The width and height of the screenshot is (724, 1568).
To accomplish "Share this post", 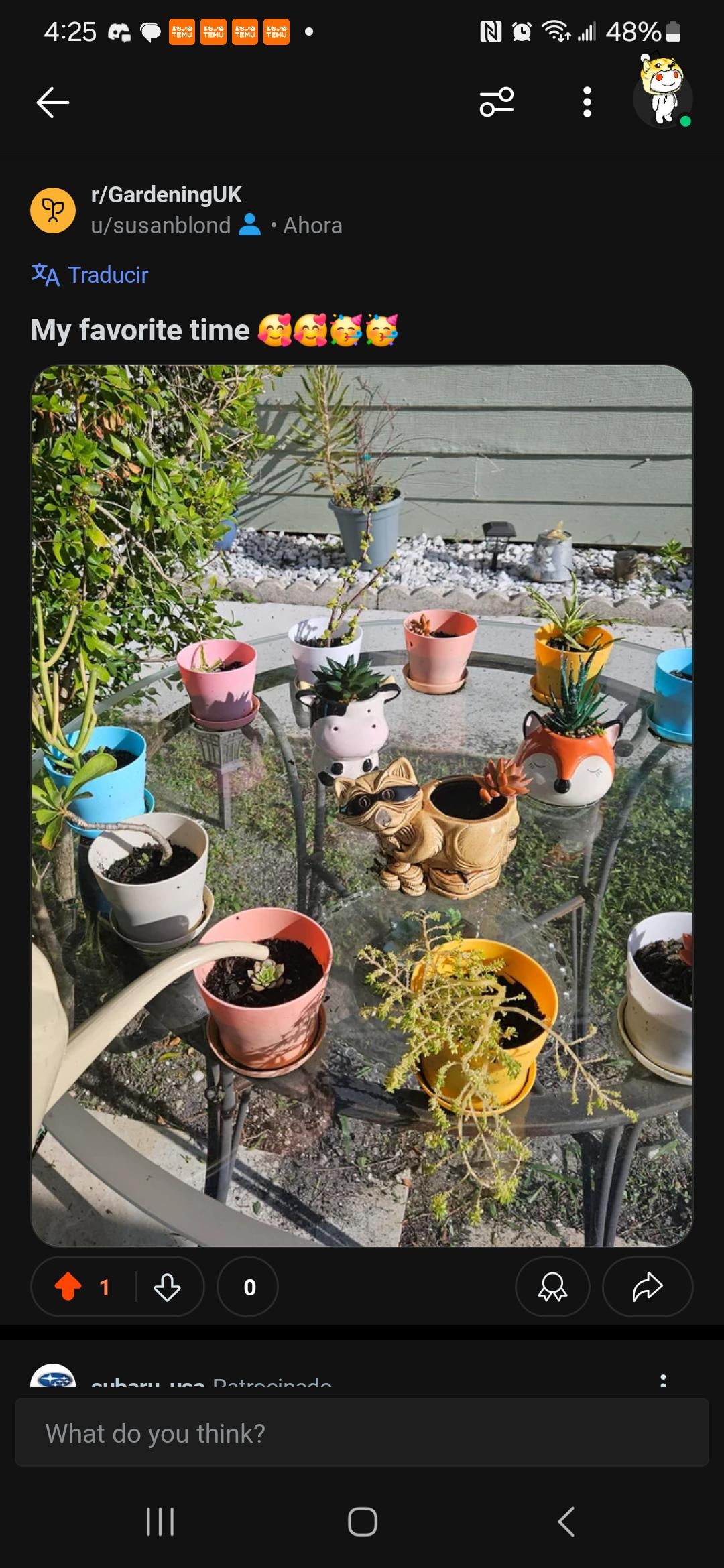I will pyautogui.click(x=648, y=1287).
